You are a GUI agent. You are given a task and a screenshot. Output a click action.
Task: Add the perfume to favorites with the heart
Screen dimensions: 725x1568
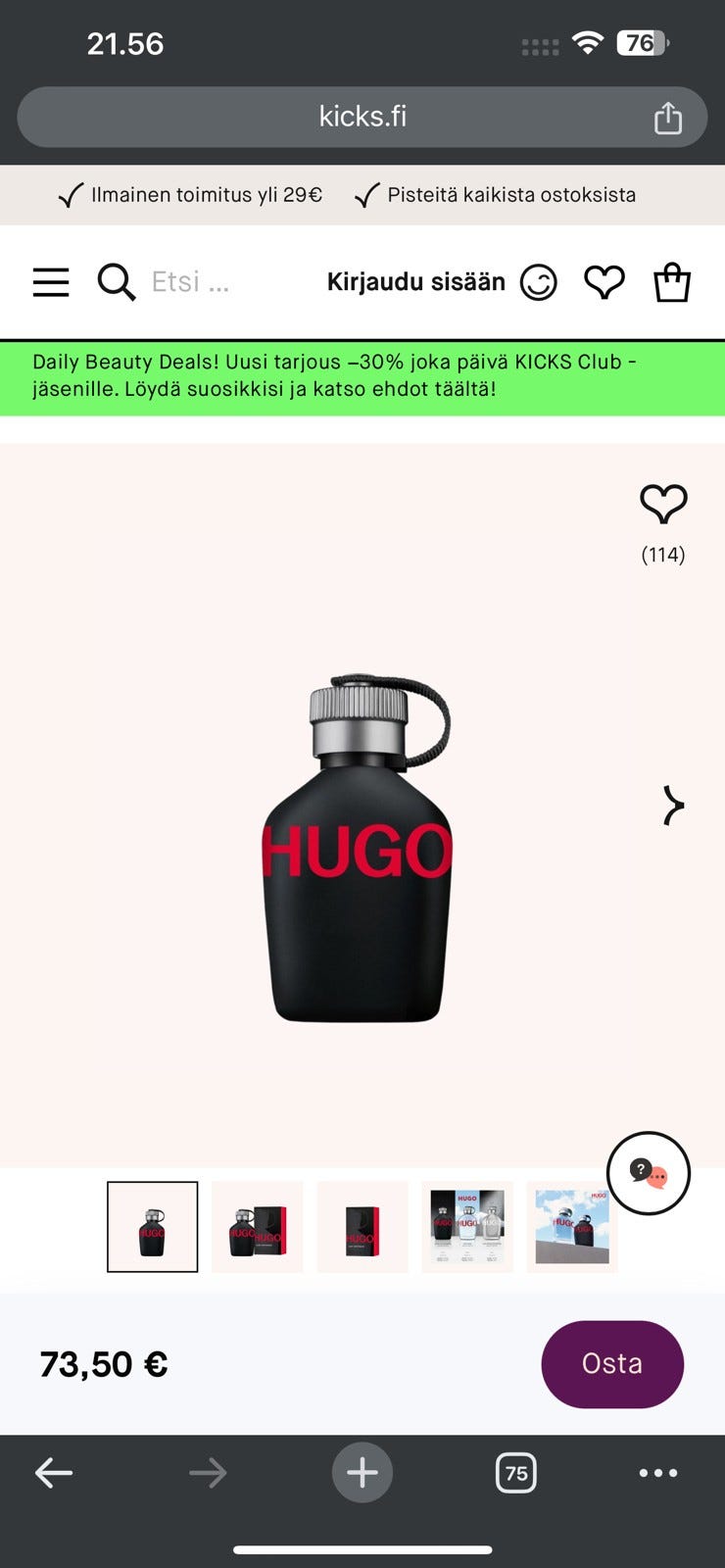coord(663,505)
